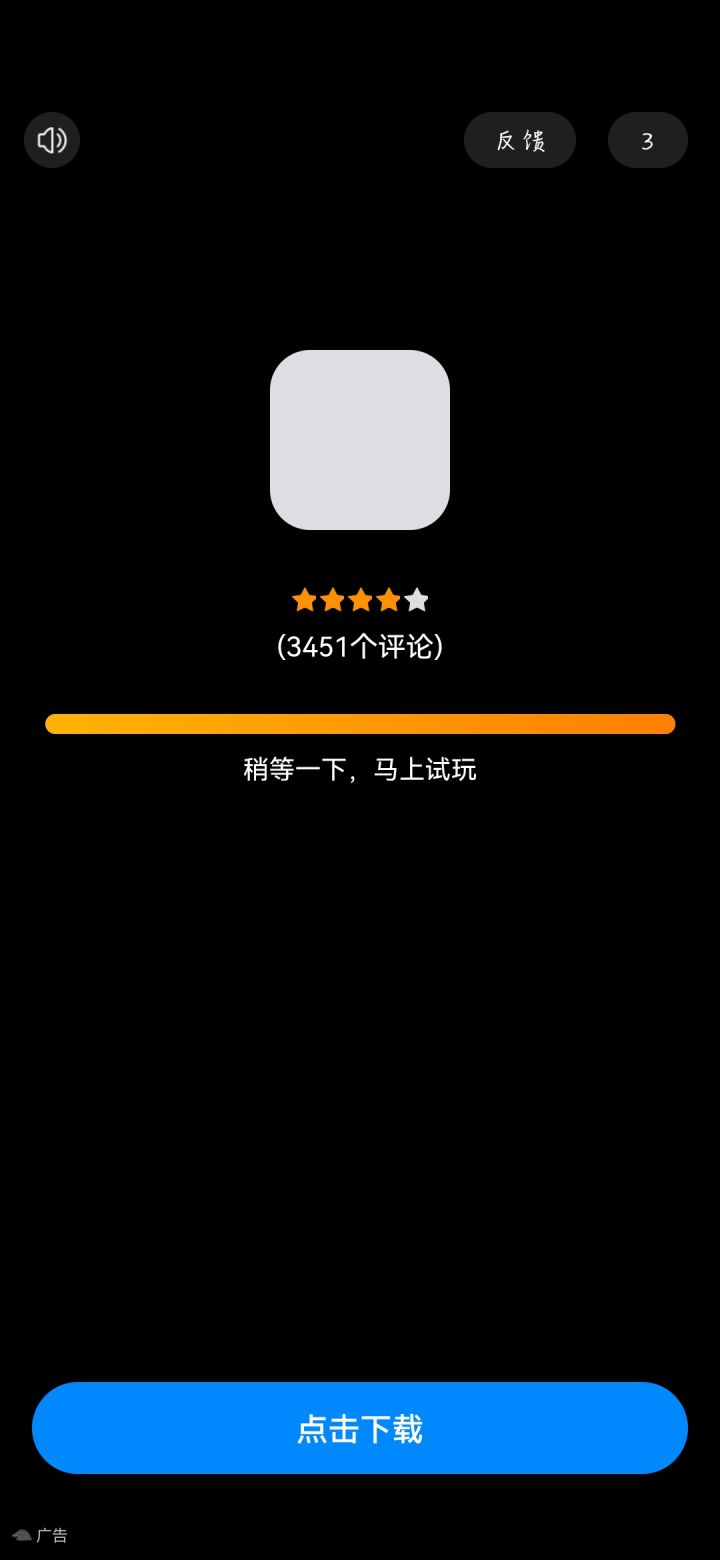Click the feedback pill near the timer
The image size is (720, 1560).
coord(520,140)
